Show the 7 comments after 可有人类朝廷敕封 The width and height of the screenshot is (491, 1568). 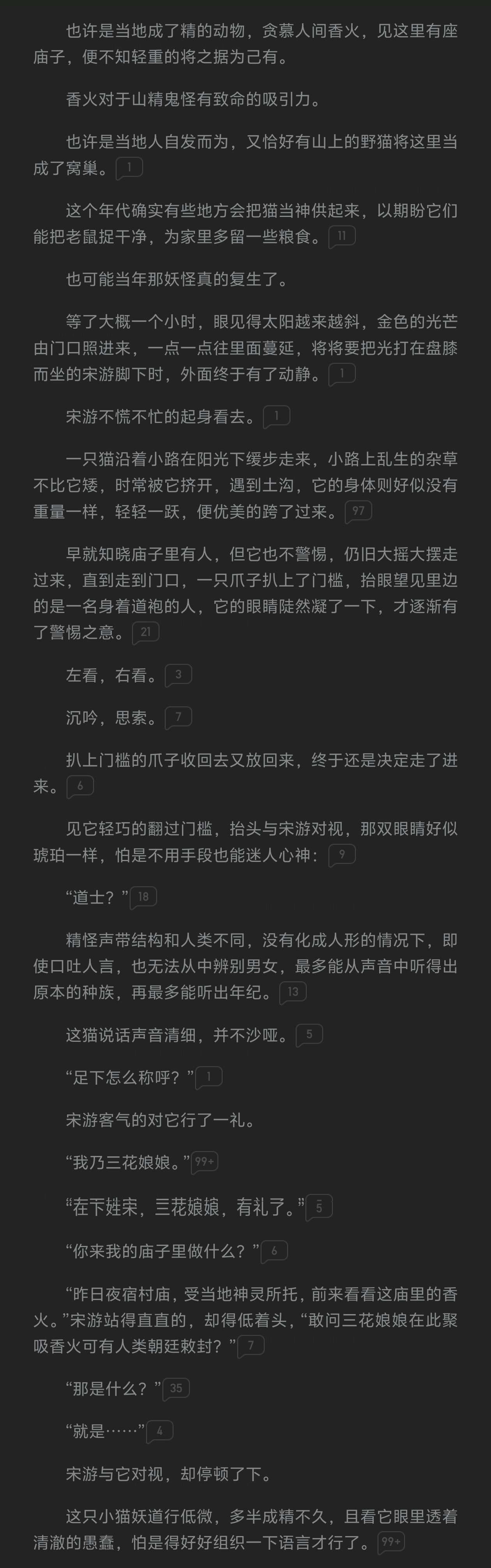(x=251, y=1346)
